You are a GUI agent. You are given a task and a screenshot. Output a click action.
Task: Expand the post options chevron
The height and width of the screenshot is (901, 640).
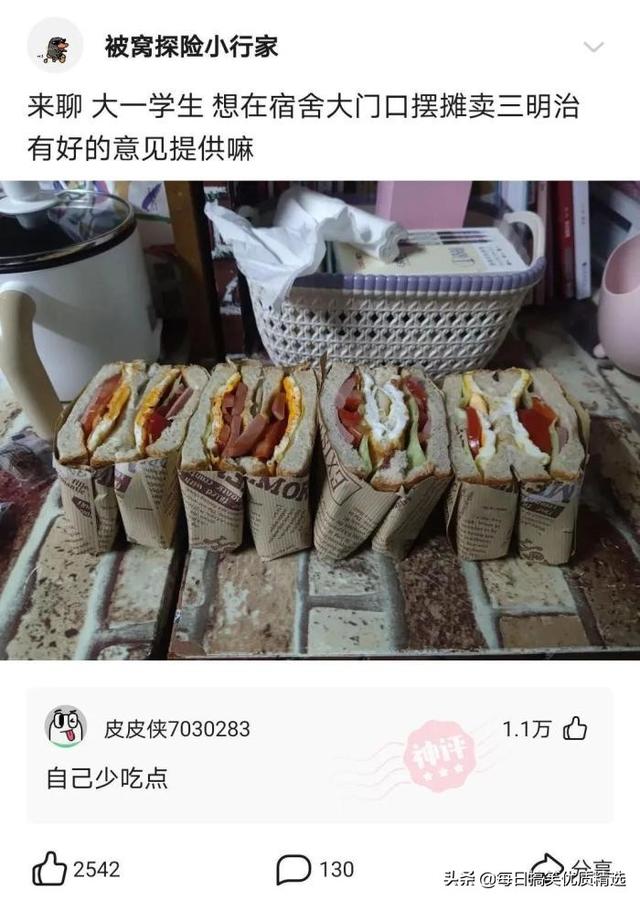(x=594, y=47)
